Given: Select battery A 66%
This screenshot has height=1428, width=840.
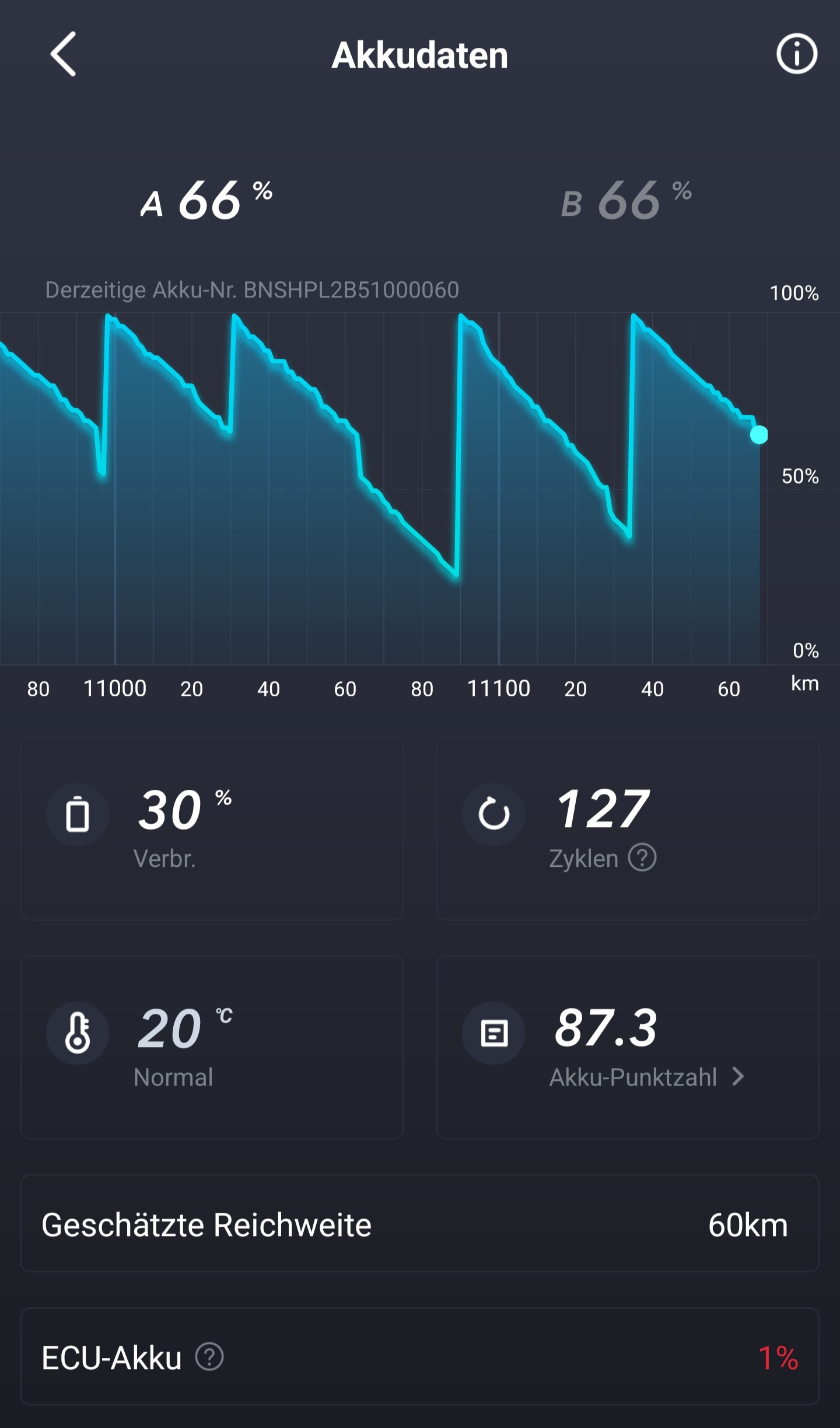Looking at the screenshot, I should (x=207, y=201).
